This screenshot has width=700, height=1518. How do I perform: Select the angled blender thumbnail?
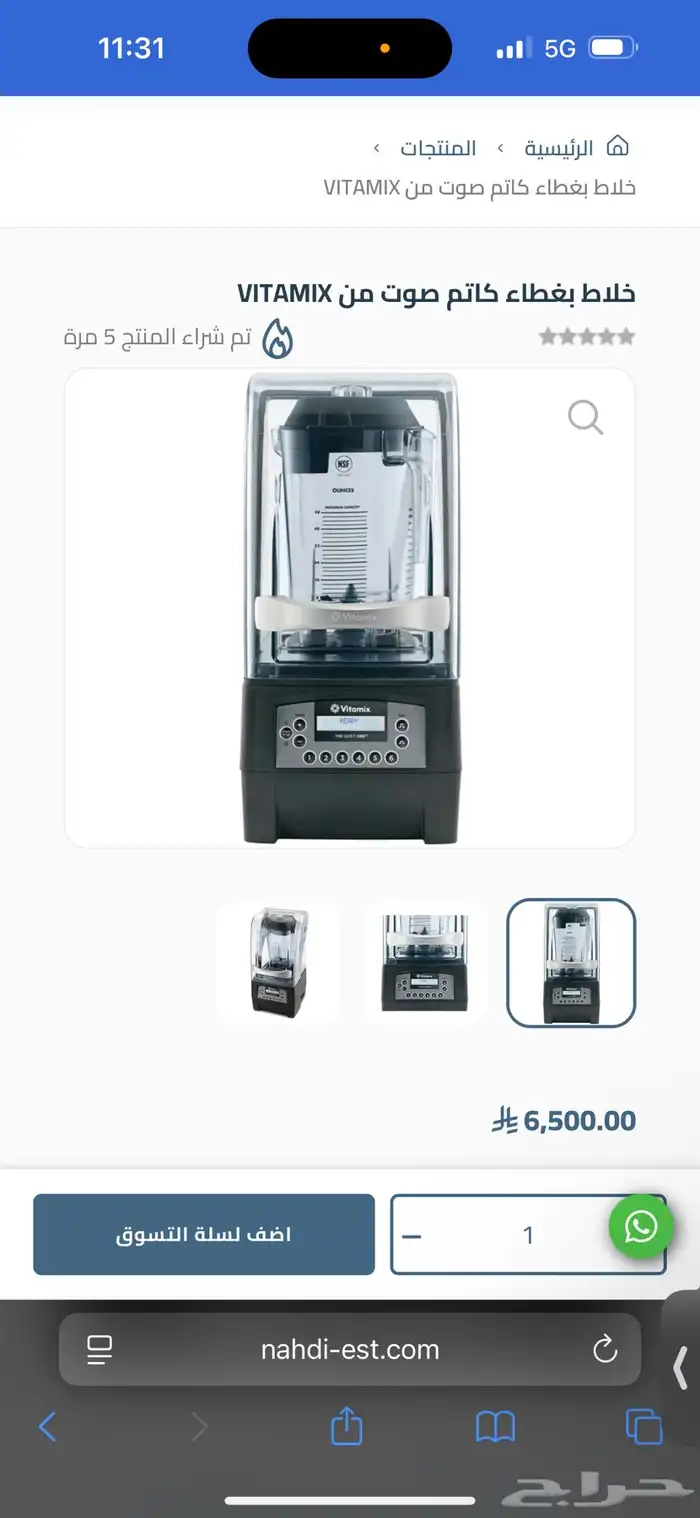[x=278, y=962]
